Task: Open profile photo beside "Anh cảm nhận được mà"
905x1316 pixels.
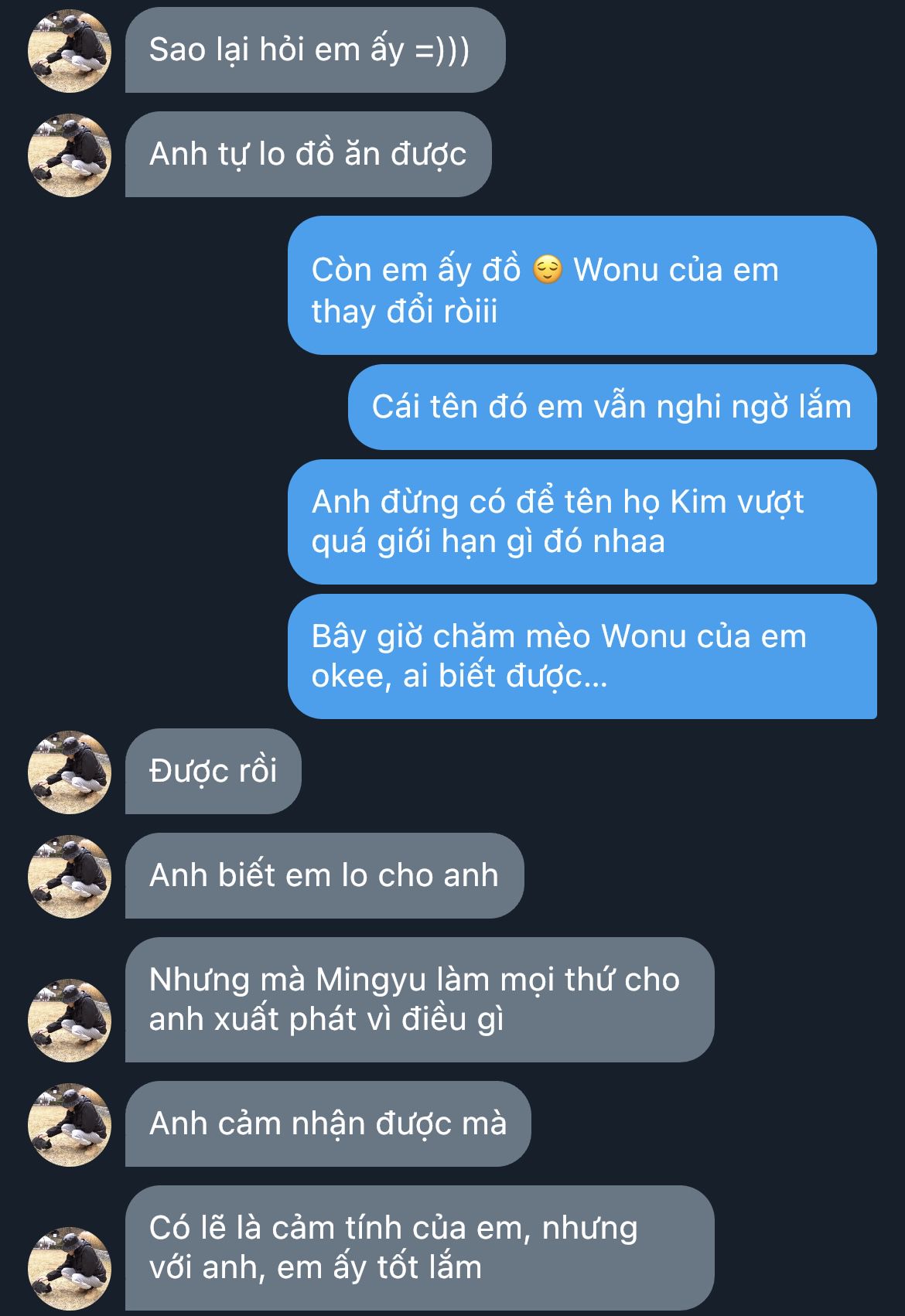Action: tap(70, 1124)
